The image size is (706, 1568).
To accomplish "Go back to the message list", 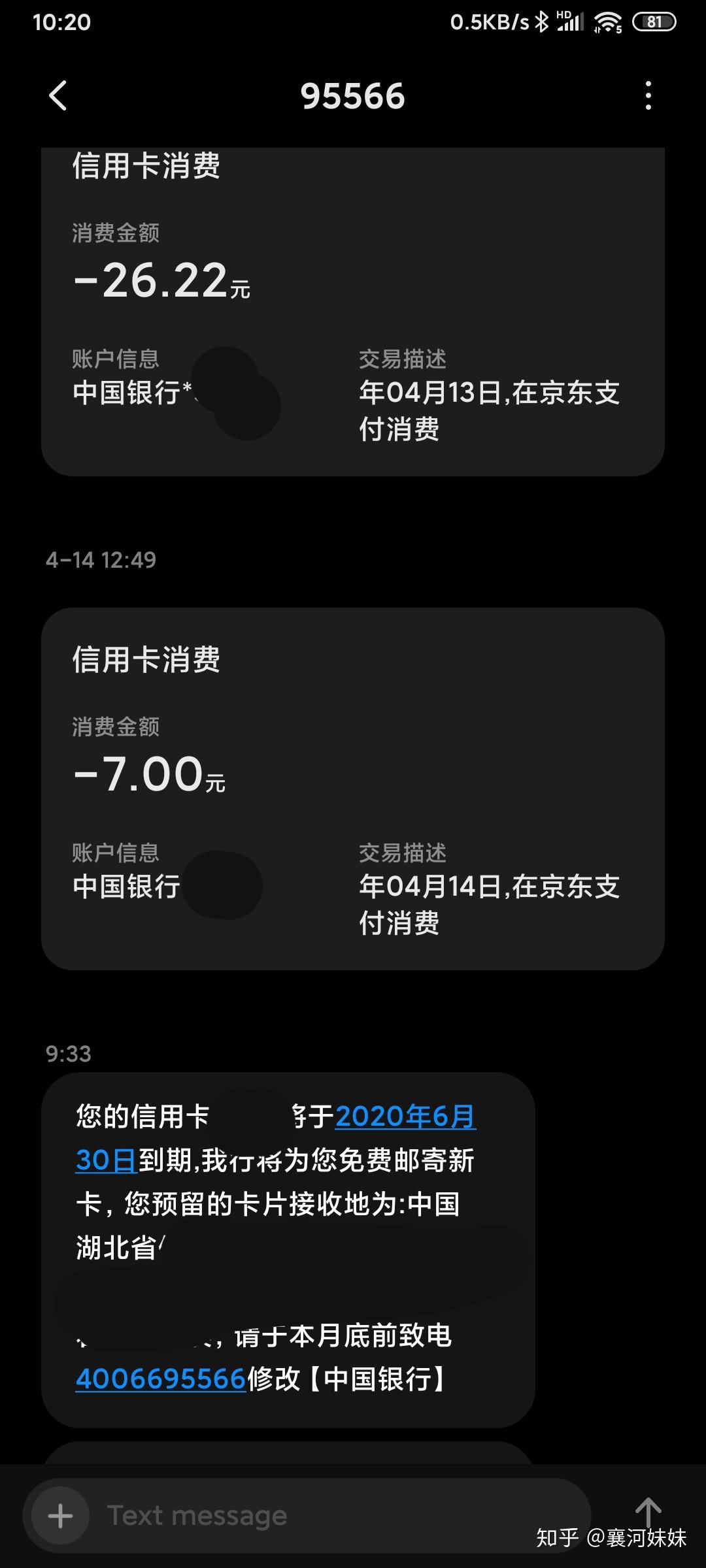I will click(x=58, y=96).
